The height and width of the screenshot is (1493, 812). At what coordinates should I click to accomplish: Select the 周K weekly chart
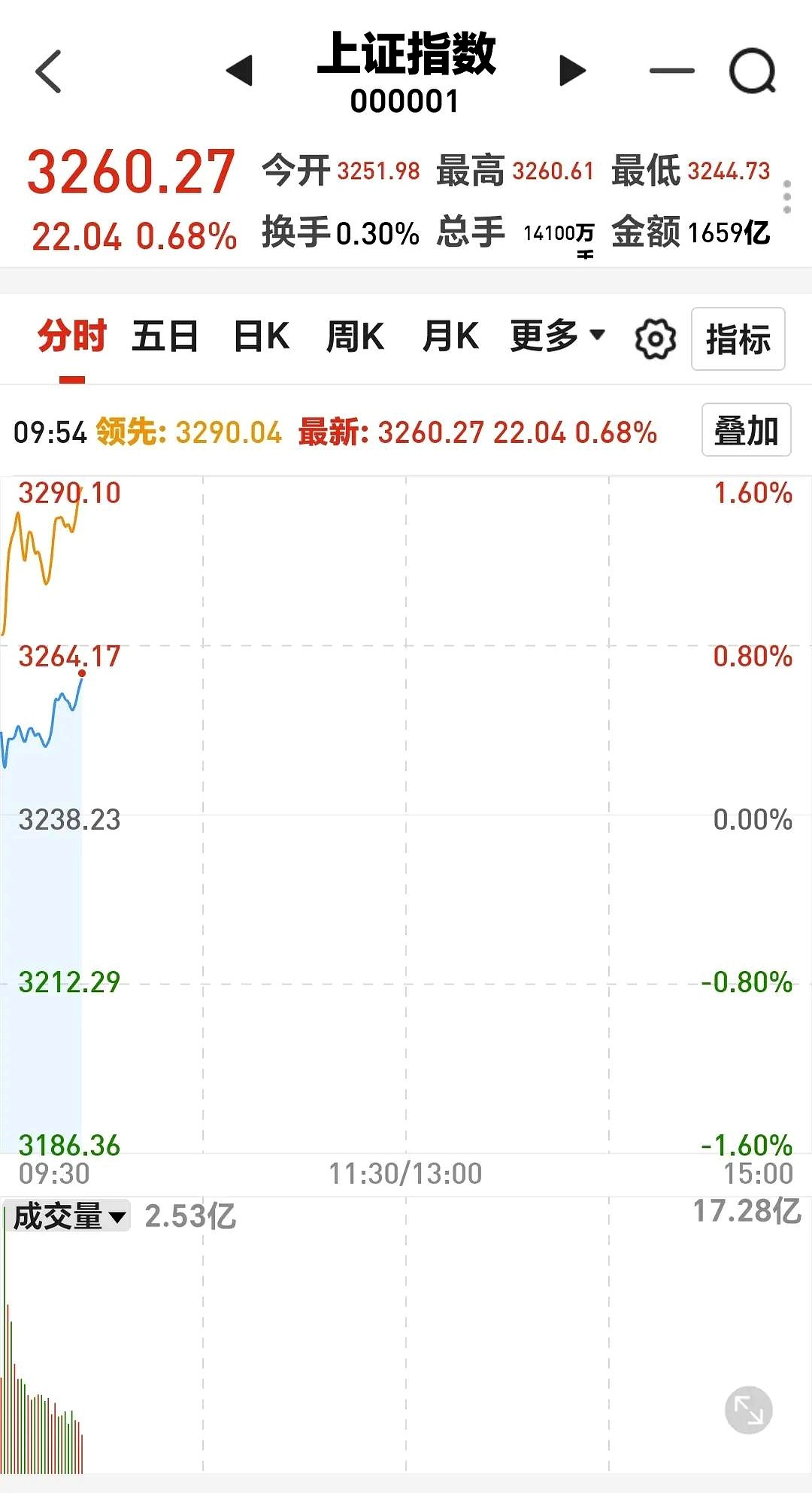click(x=356, y=336)
